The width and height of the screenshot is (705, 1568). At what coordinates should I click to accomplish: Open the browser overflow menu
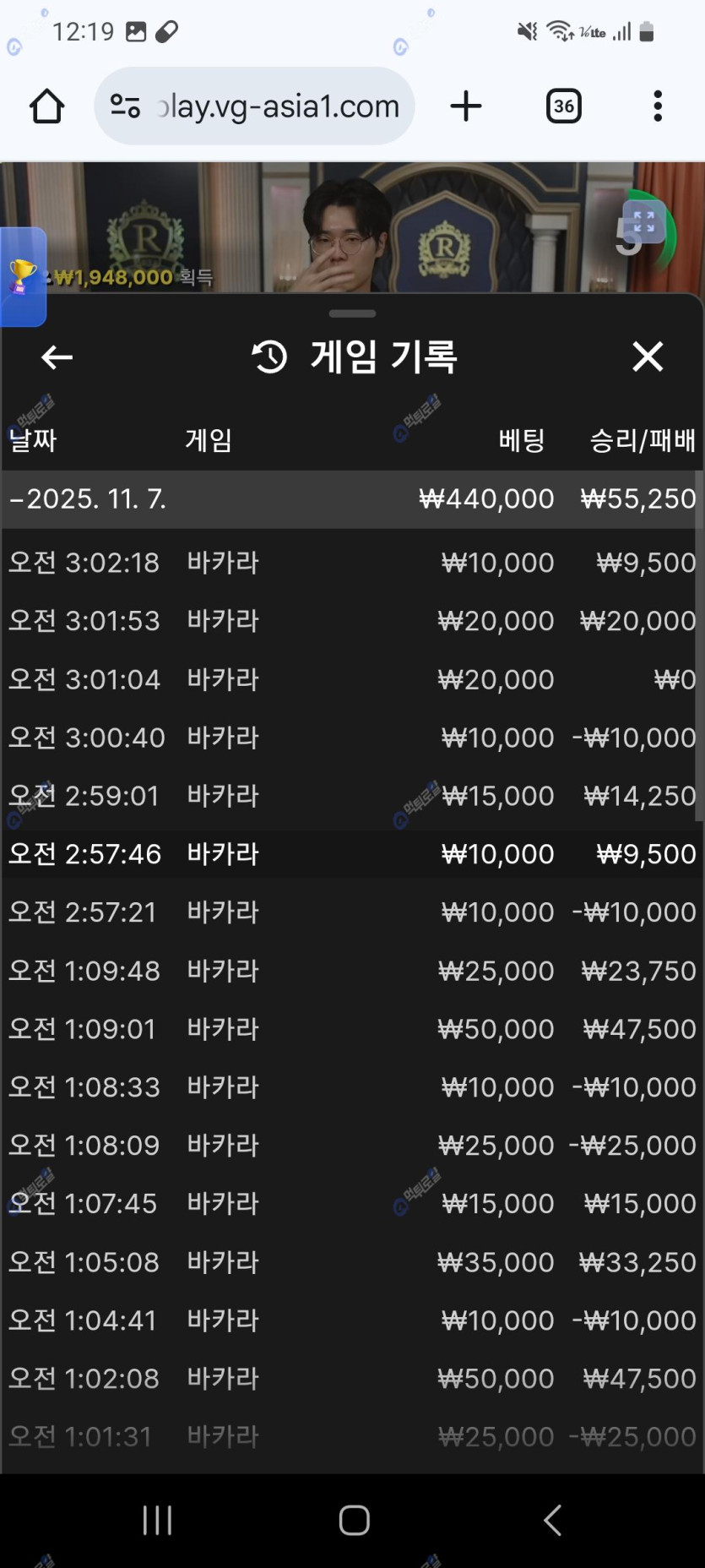coord(658,106)
